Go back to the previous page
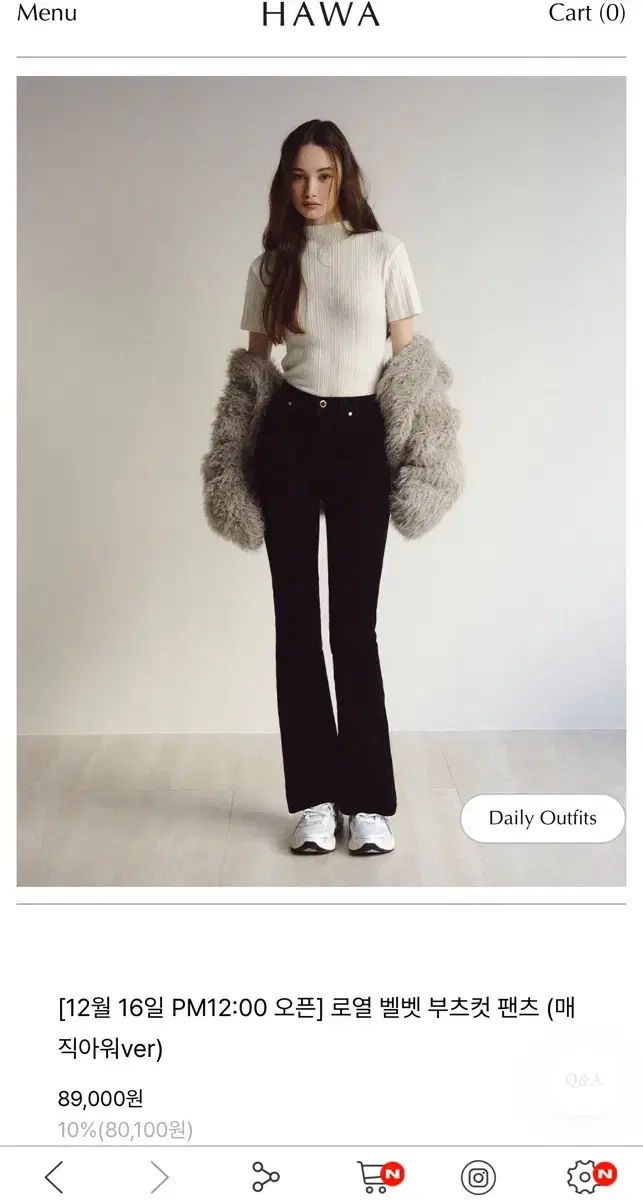Screen dimensions: 643x1200 click(x=54, y=1177)
